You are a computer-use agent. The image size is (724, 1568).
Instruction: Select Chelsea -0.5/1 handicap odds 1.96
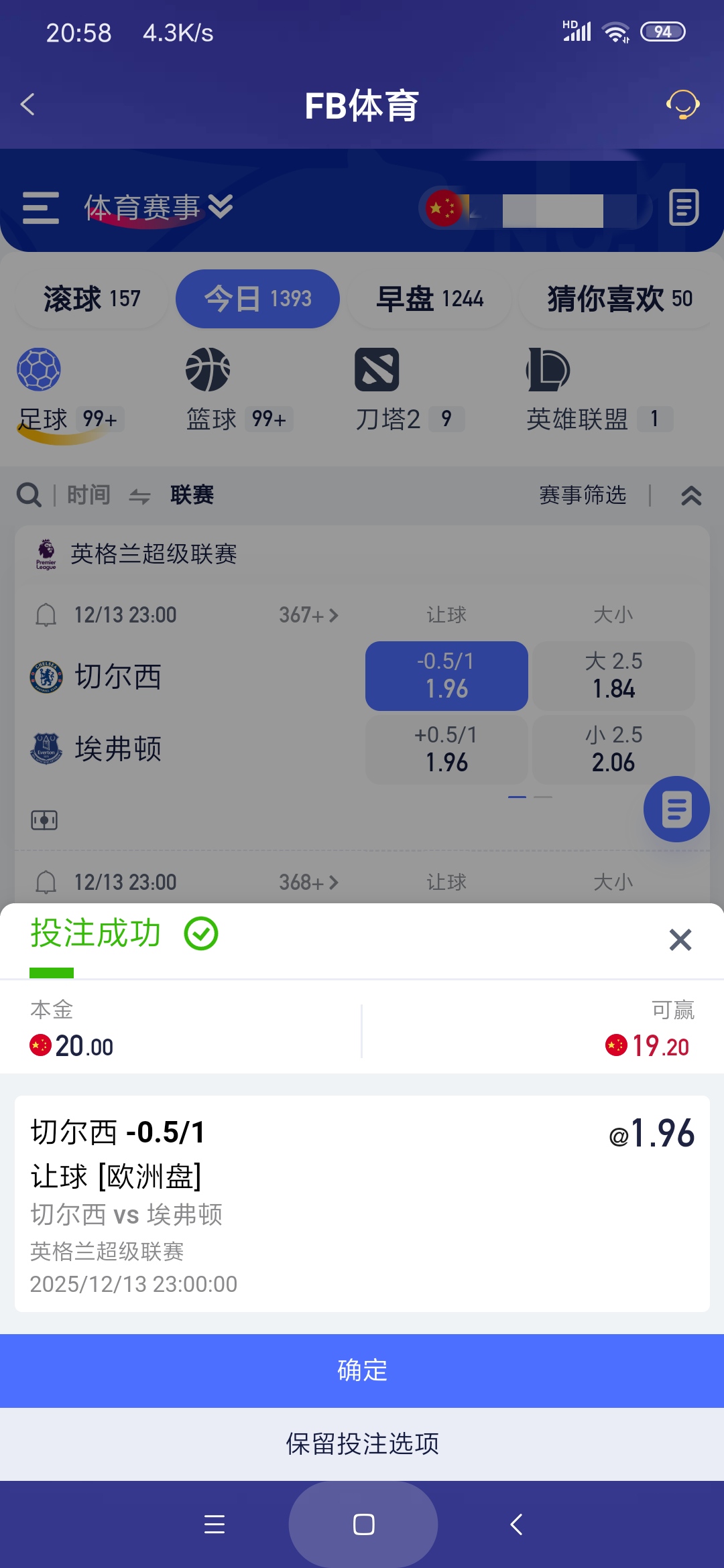[446, 675]
